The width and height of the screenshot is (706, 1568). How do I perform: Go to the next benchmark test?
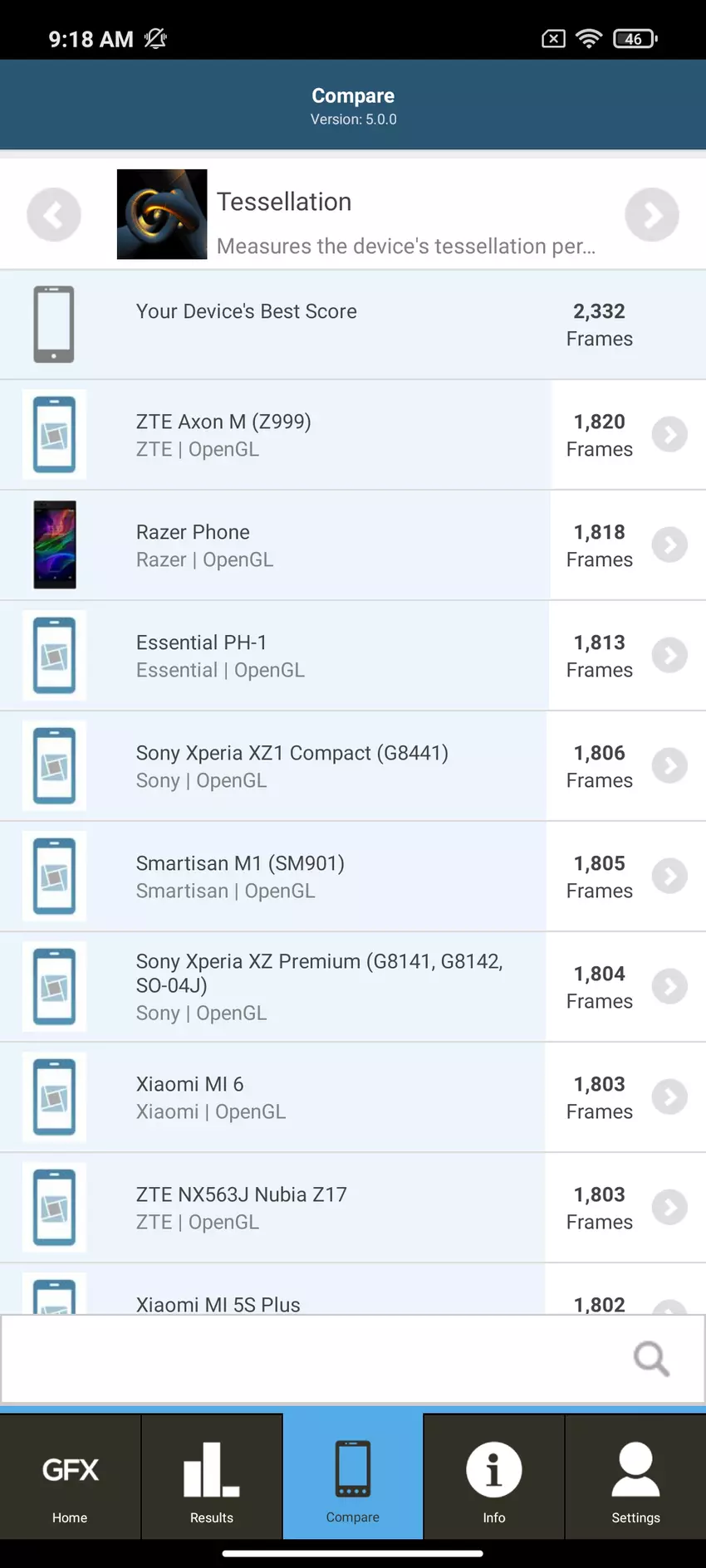pyautogui.click(x=651, y=215)
